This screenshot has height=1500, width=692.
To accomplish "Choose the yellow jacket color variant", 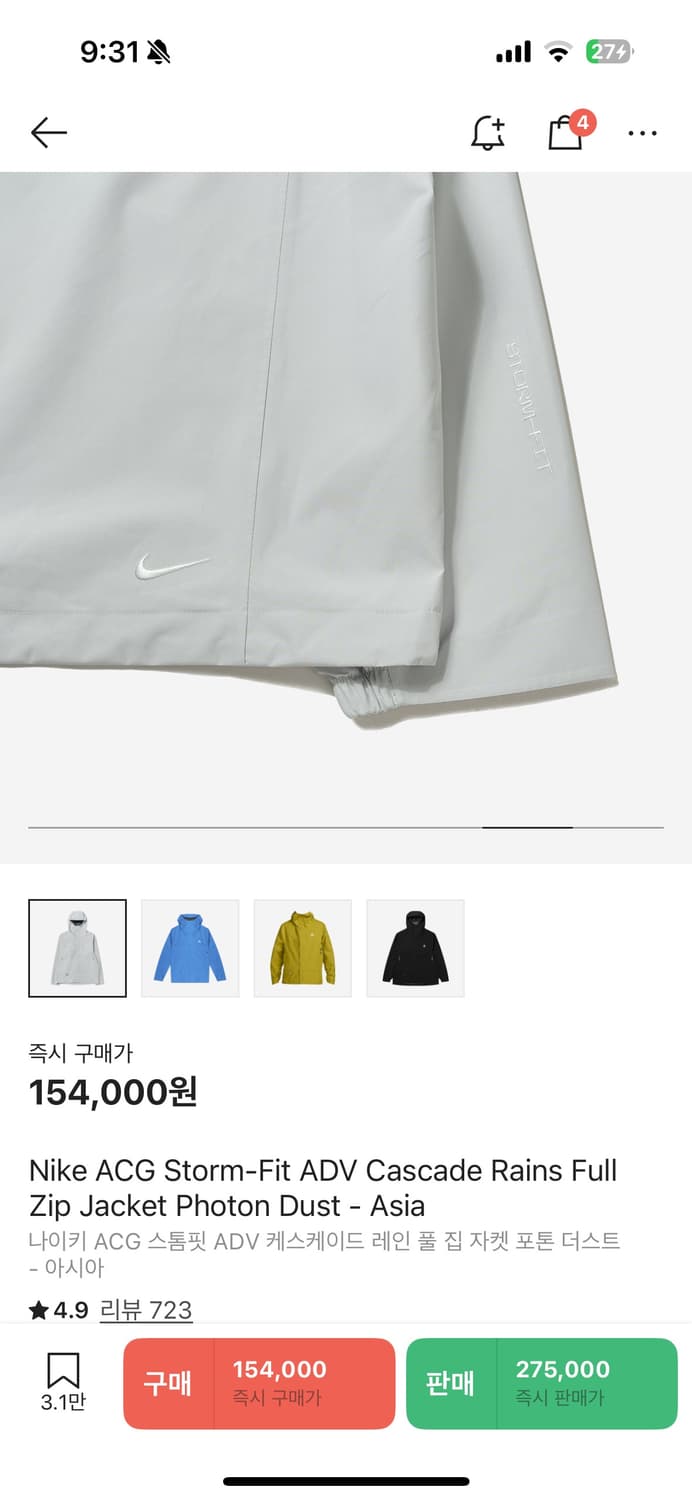I will pyautogui.click(x=303, y=948).
